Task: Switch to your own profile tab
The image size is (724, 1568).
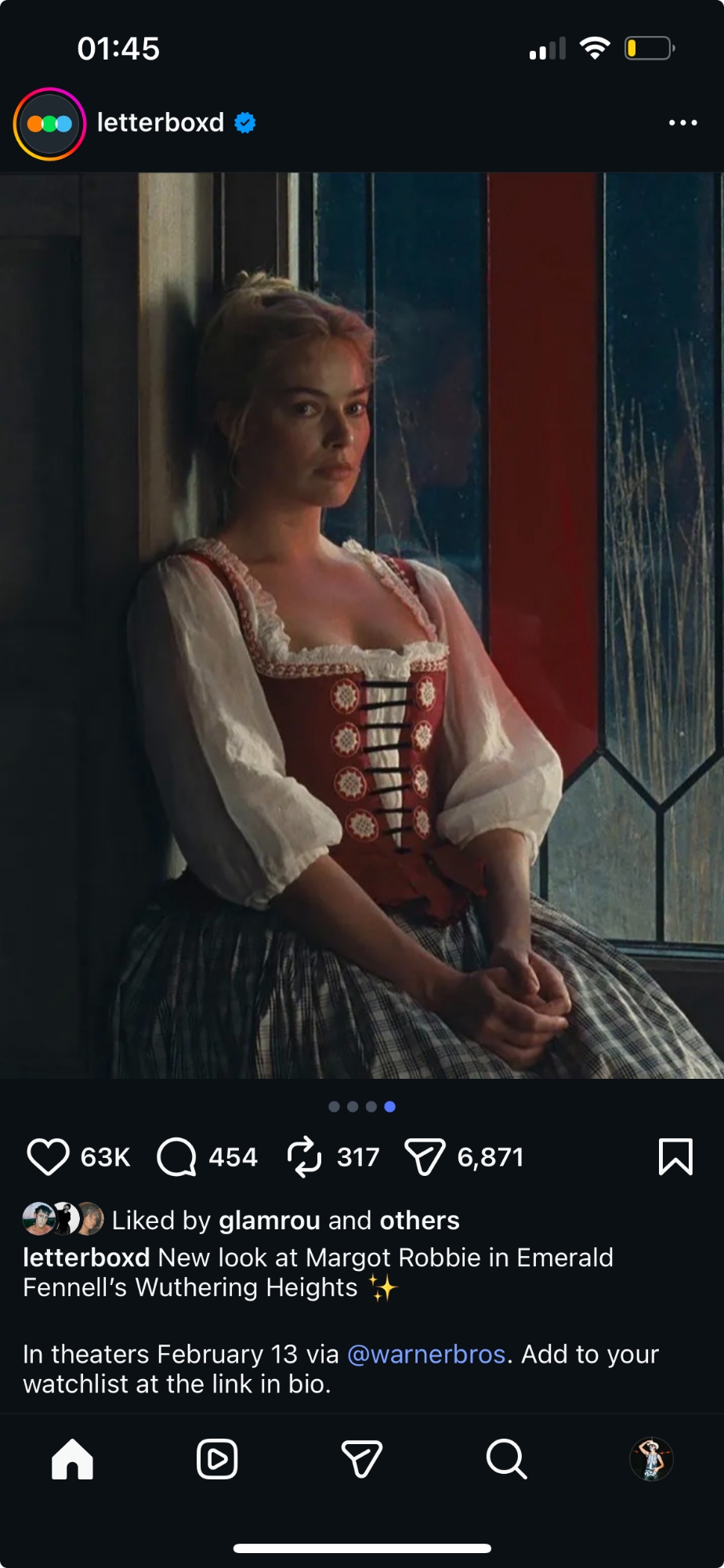Action: tap(651, 1459)
